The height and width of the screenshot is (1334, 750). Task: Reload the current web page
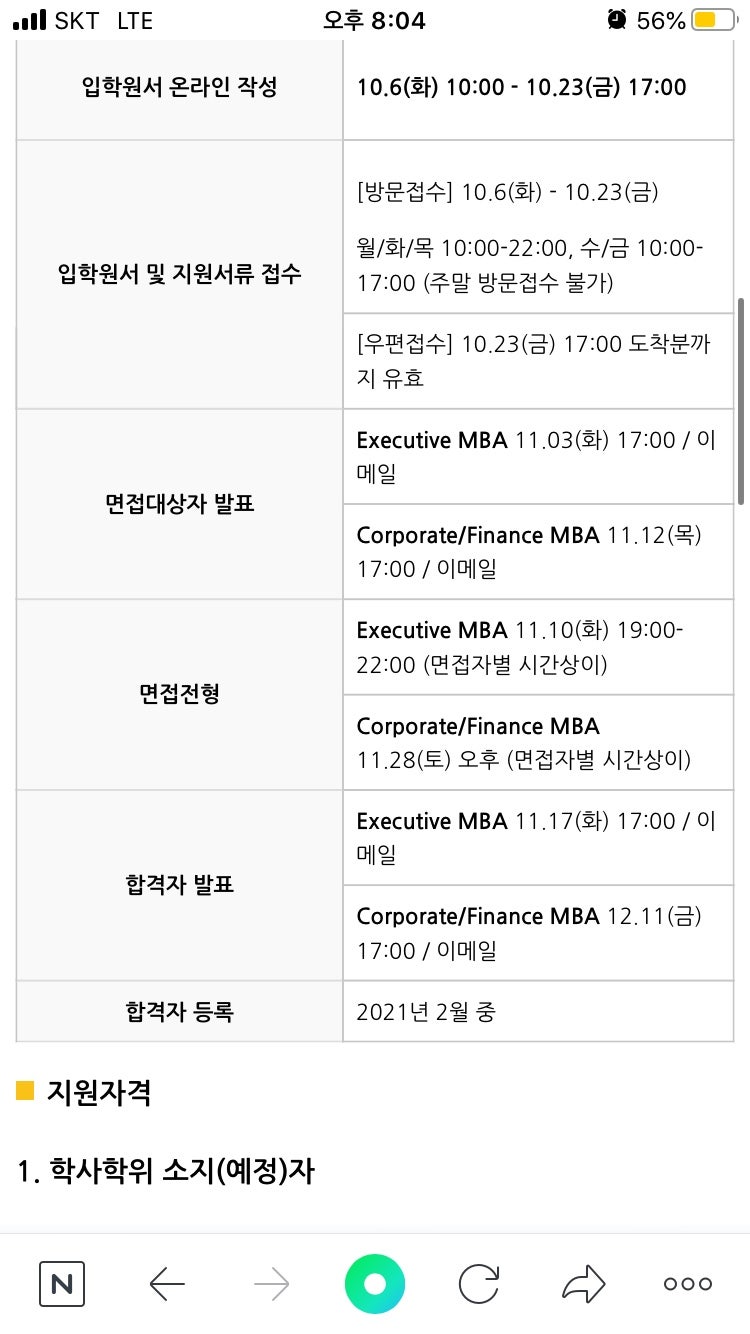[479, 1283]
